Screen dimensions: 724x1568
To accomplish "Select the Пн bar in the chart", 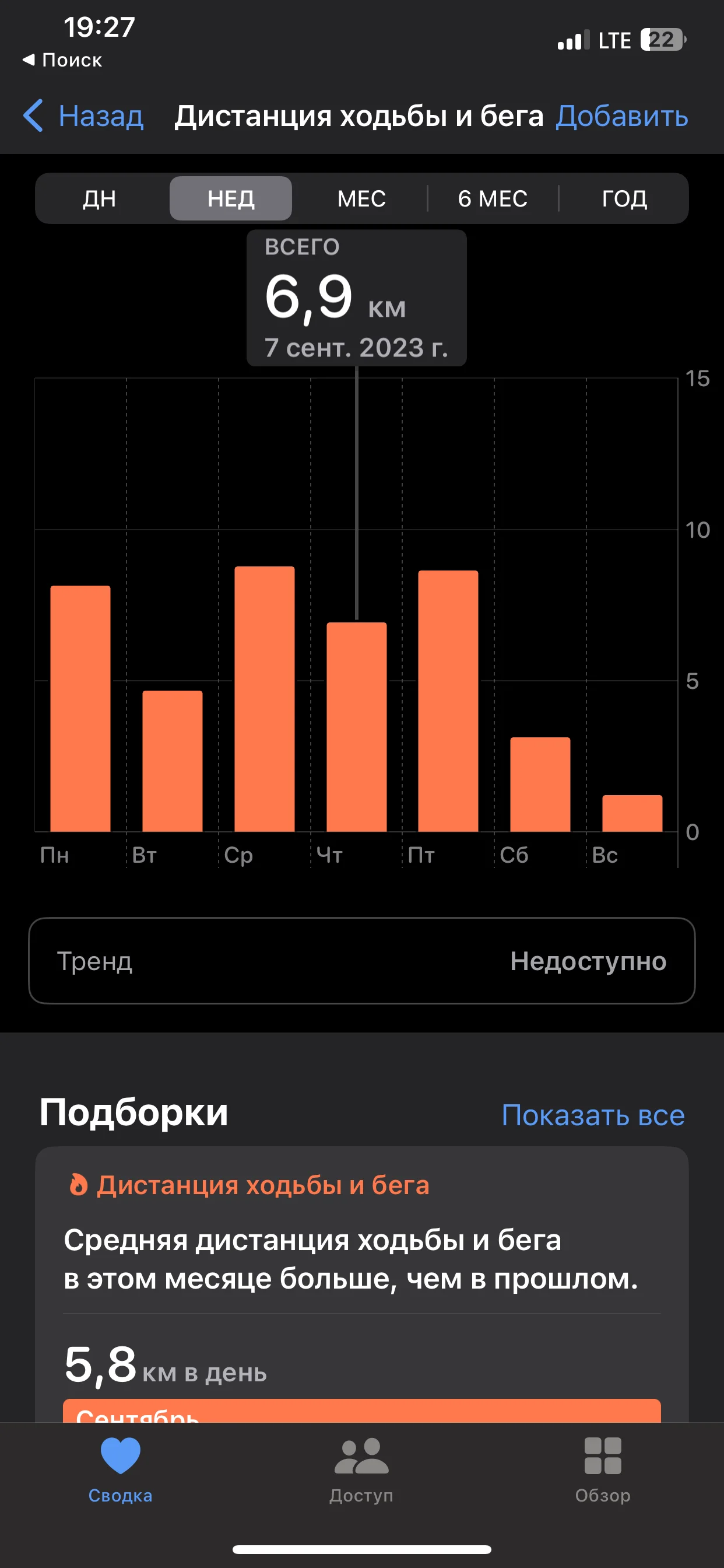I will tap(80, 709).
